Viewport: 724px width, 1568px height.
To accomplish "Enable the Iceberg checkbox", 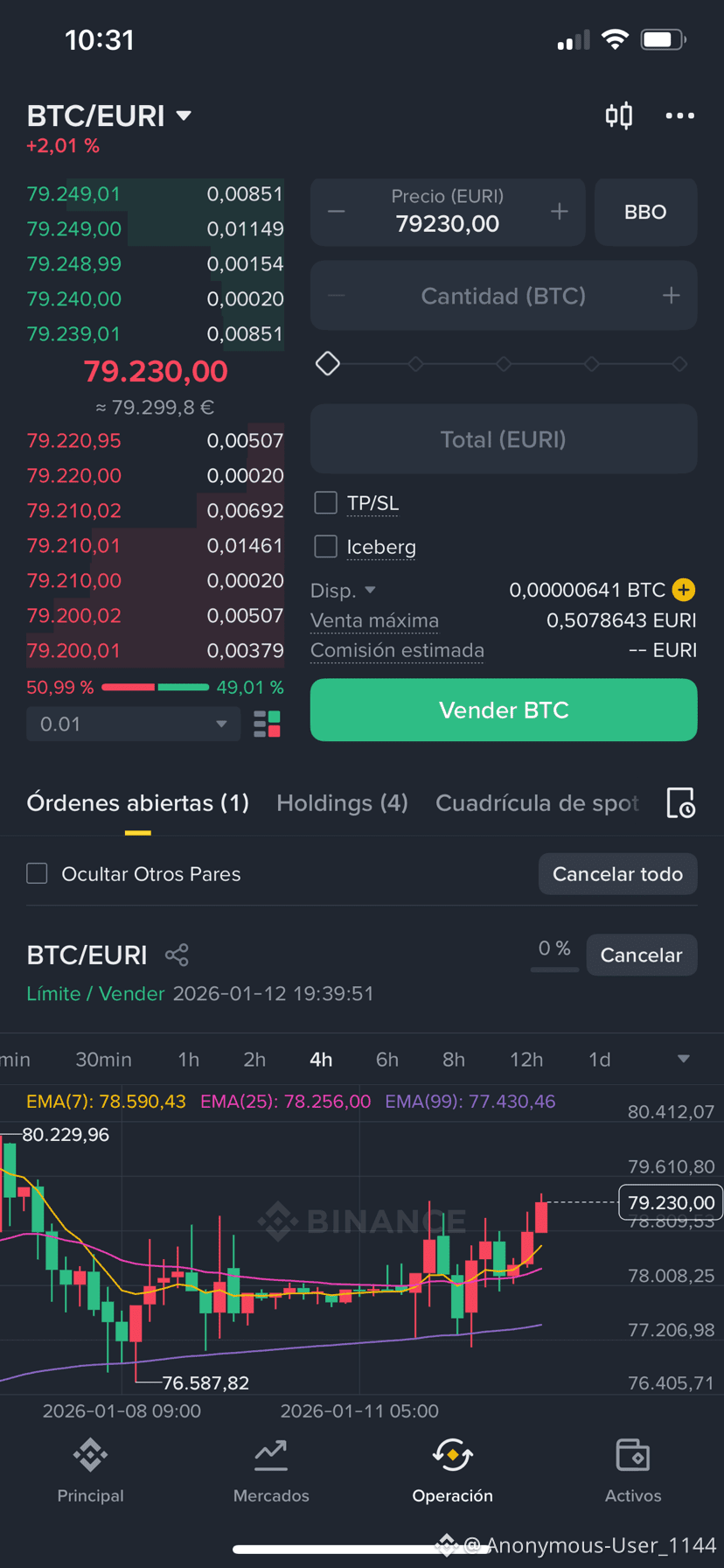I will coord(325,546).
